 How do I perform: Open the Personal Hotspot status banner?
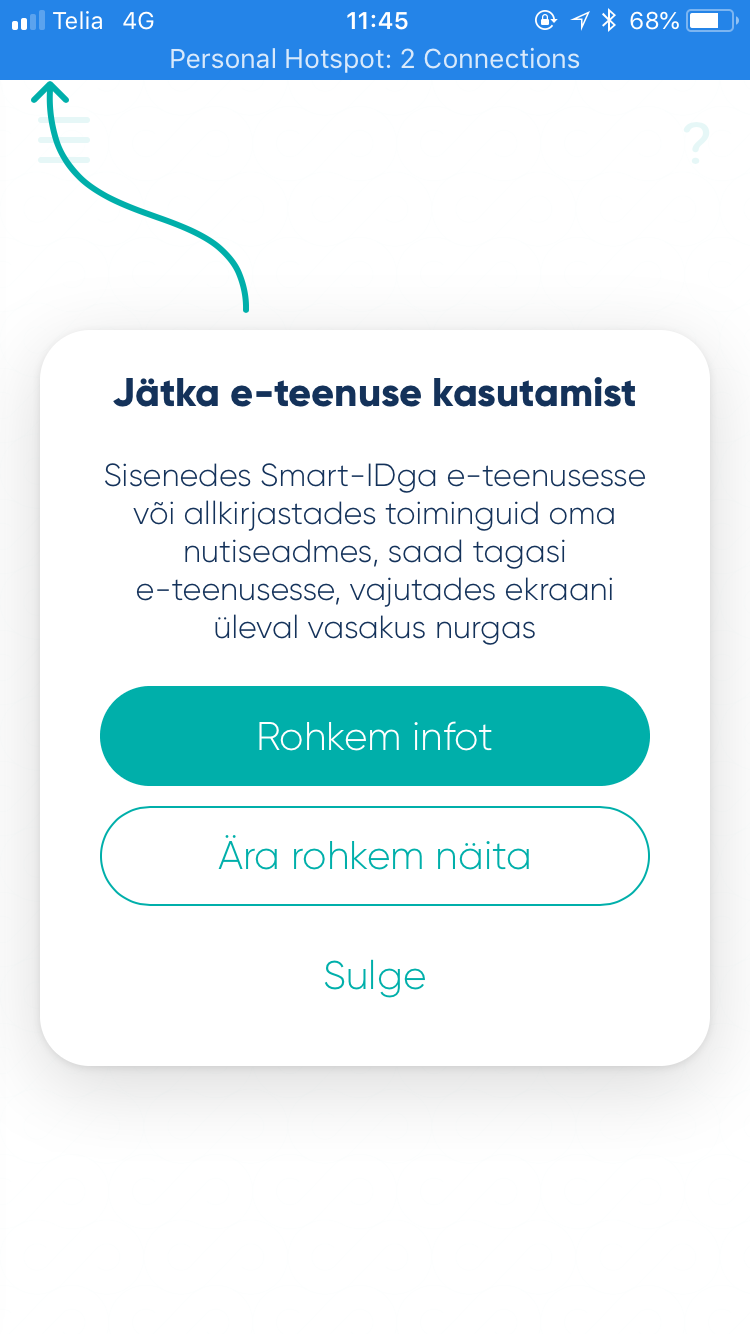(375, 59)
